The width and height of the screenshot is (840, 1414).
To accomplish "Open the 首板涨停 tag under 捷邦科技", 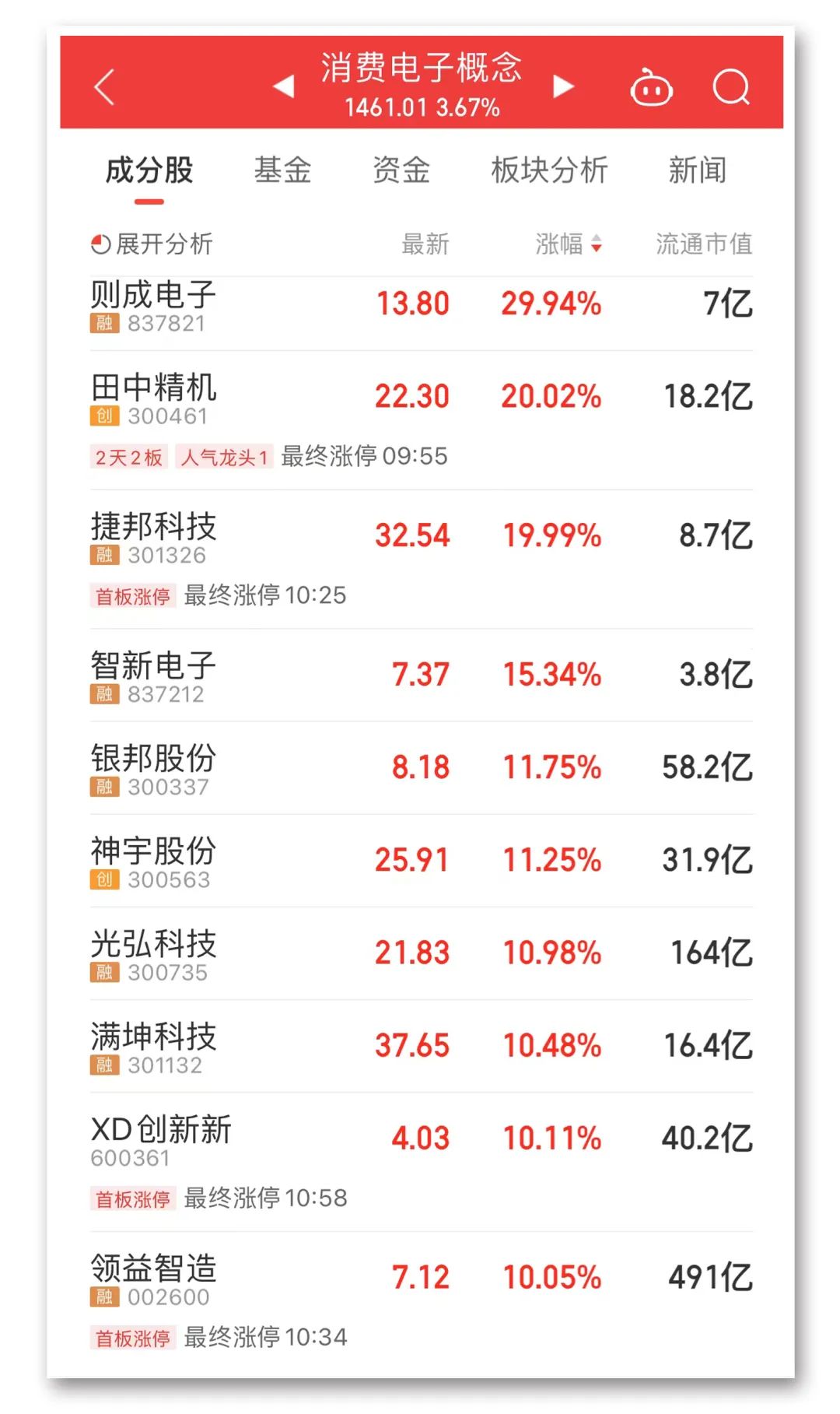I will point(133,595).
